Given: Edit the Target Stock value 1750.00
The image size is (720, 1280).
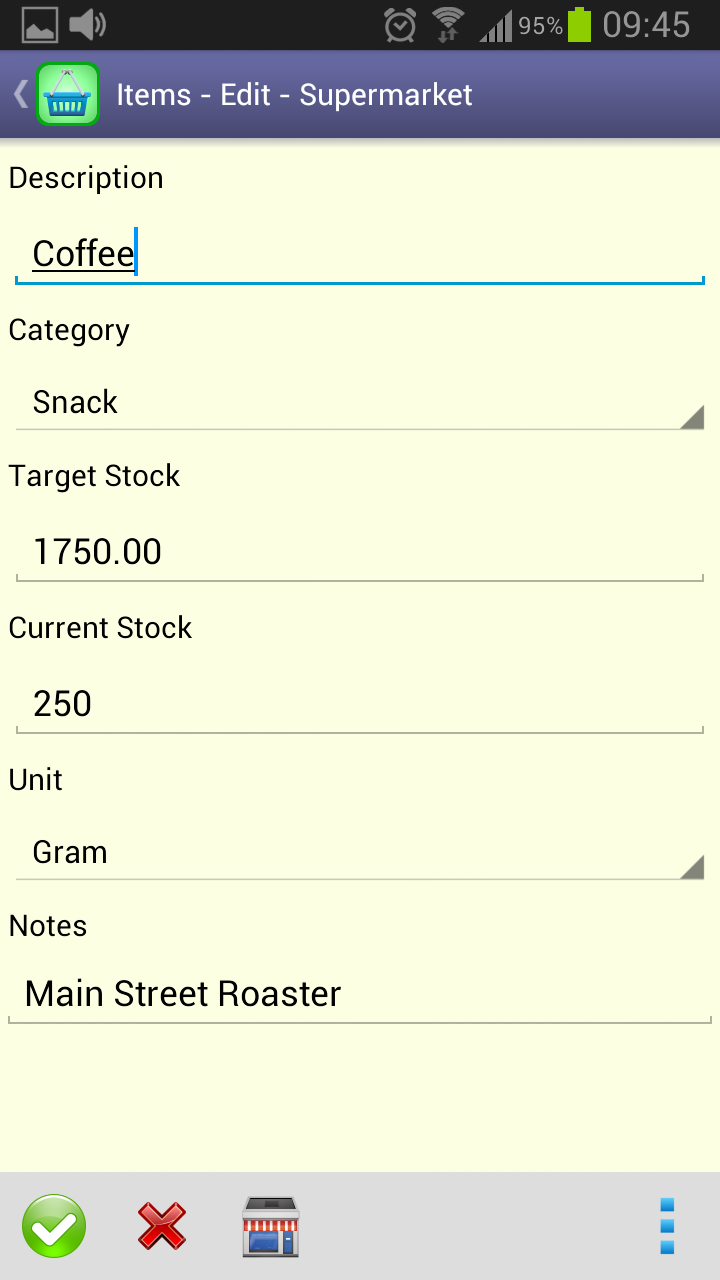Looking at the screenshot, I should coord(360,552).
